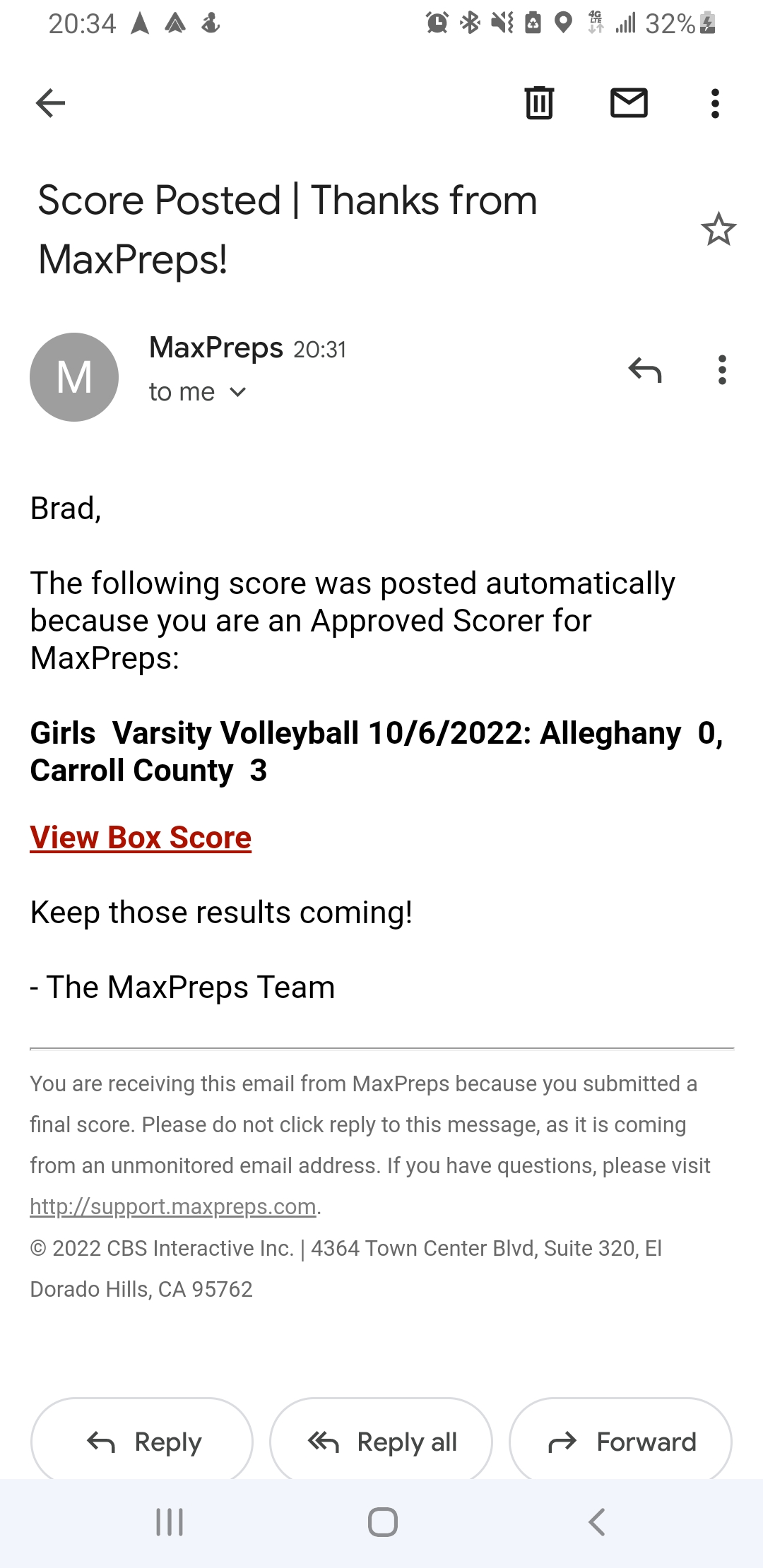Visit the support.maxpreps.com link
This screenshot has width=763, height=1568.
point(173,1206)
